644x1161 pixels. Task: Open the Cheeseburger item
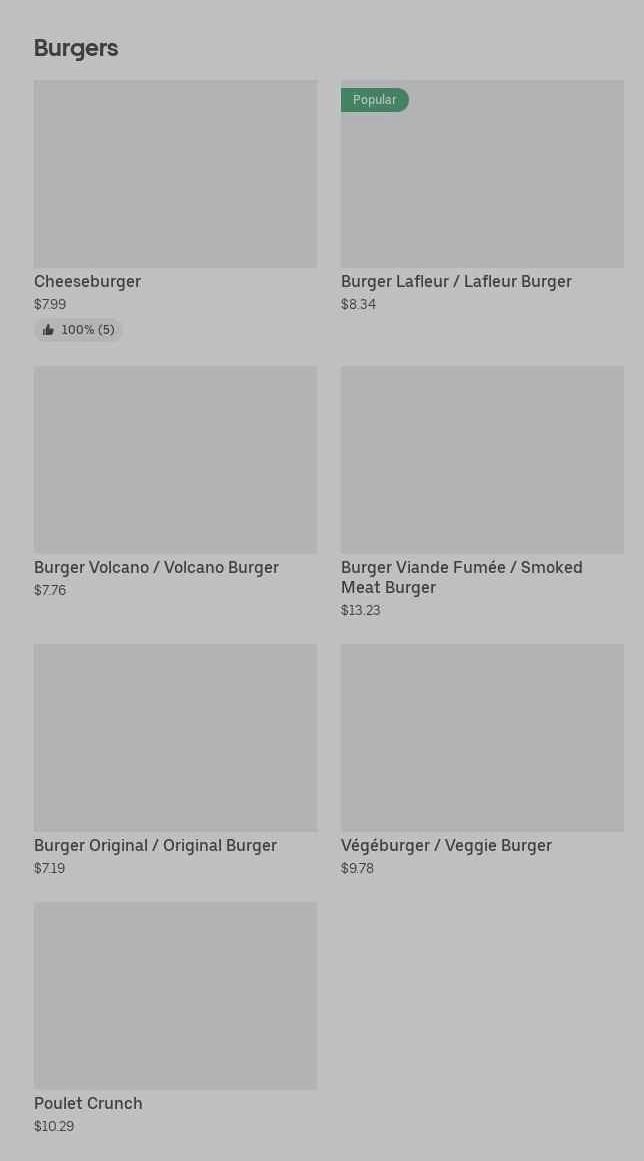pyautogui.click(x=175, y=210)
